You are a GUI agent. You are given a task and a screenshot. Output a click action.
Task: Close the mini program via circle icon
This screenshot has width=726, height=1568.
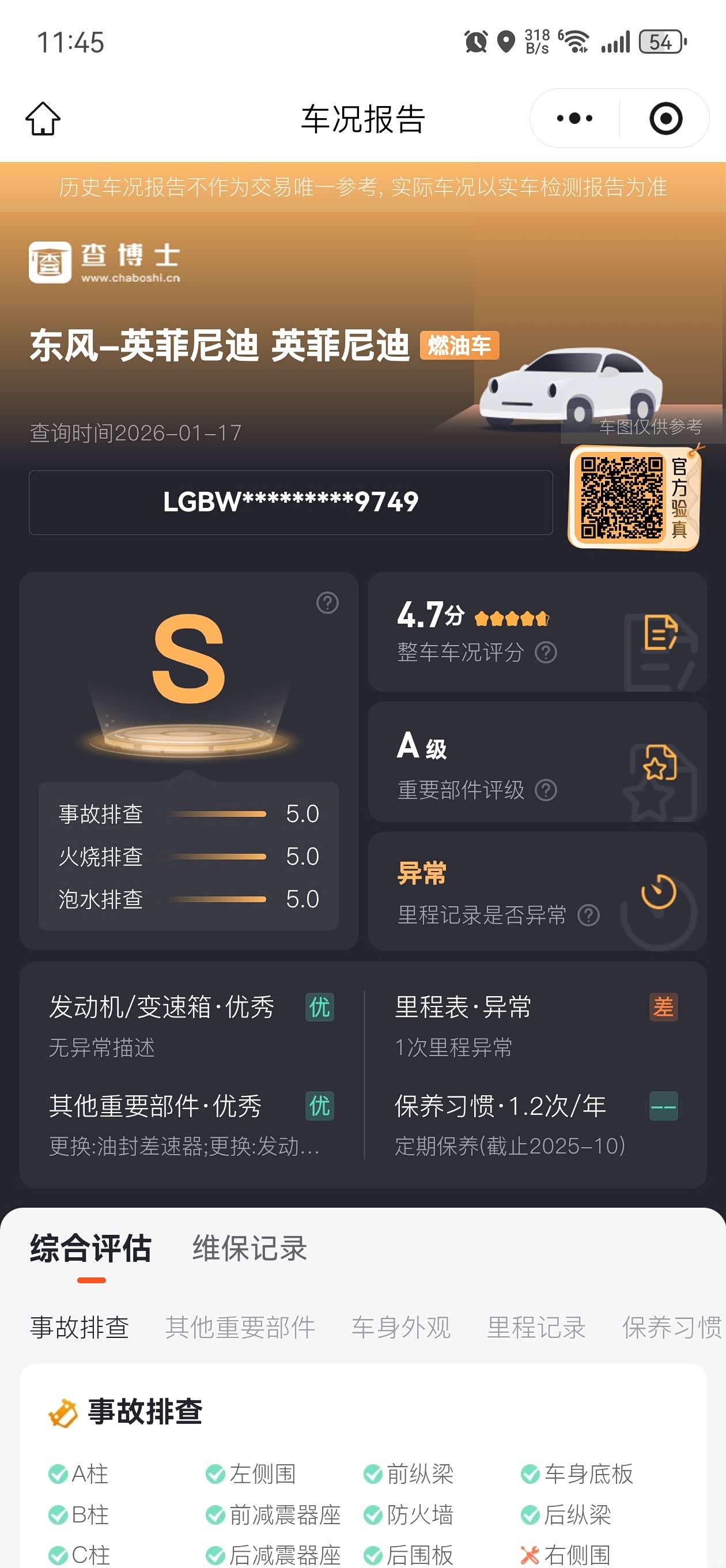click(665, 118)
